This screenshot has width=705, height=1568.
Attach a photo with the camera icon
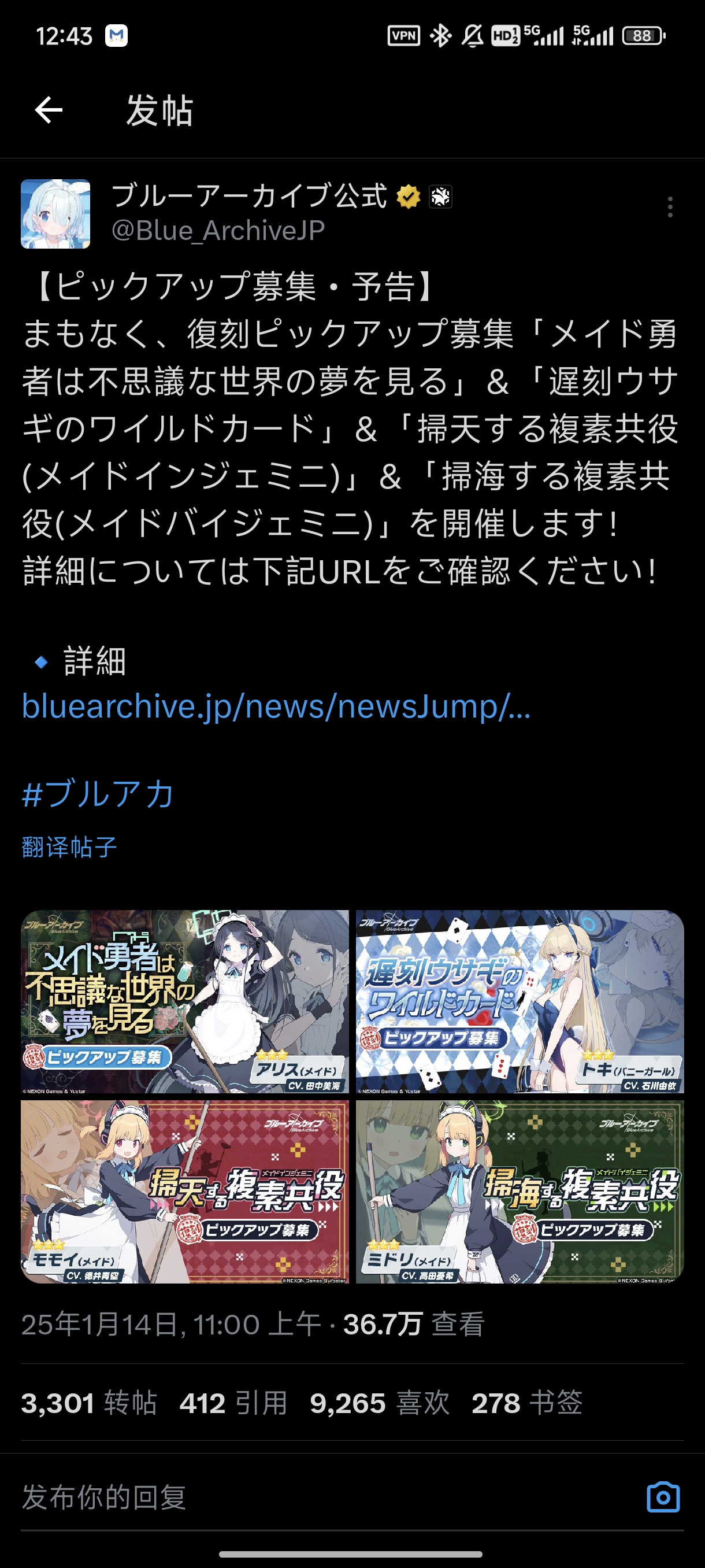(663, 1497)
